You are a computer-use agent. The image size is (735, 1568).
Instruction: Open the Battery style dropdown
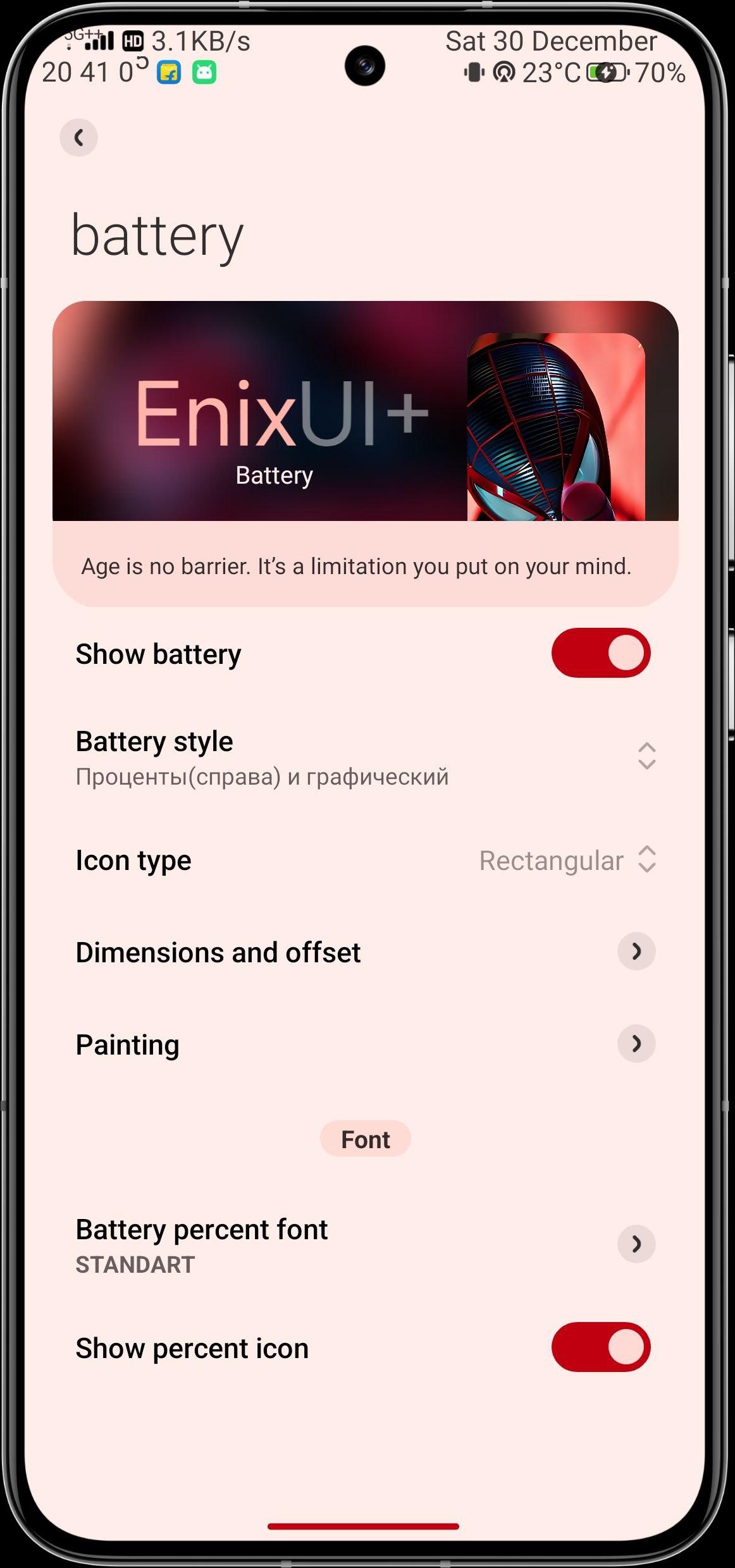[646, 756]
